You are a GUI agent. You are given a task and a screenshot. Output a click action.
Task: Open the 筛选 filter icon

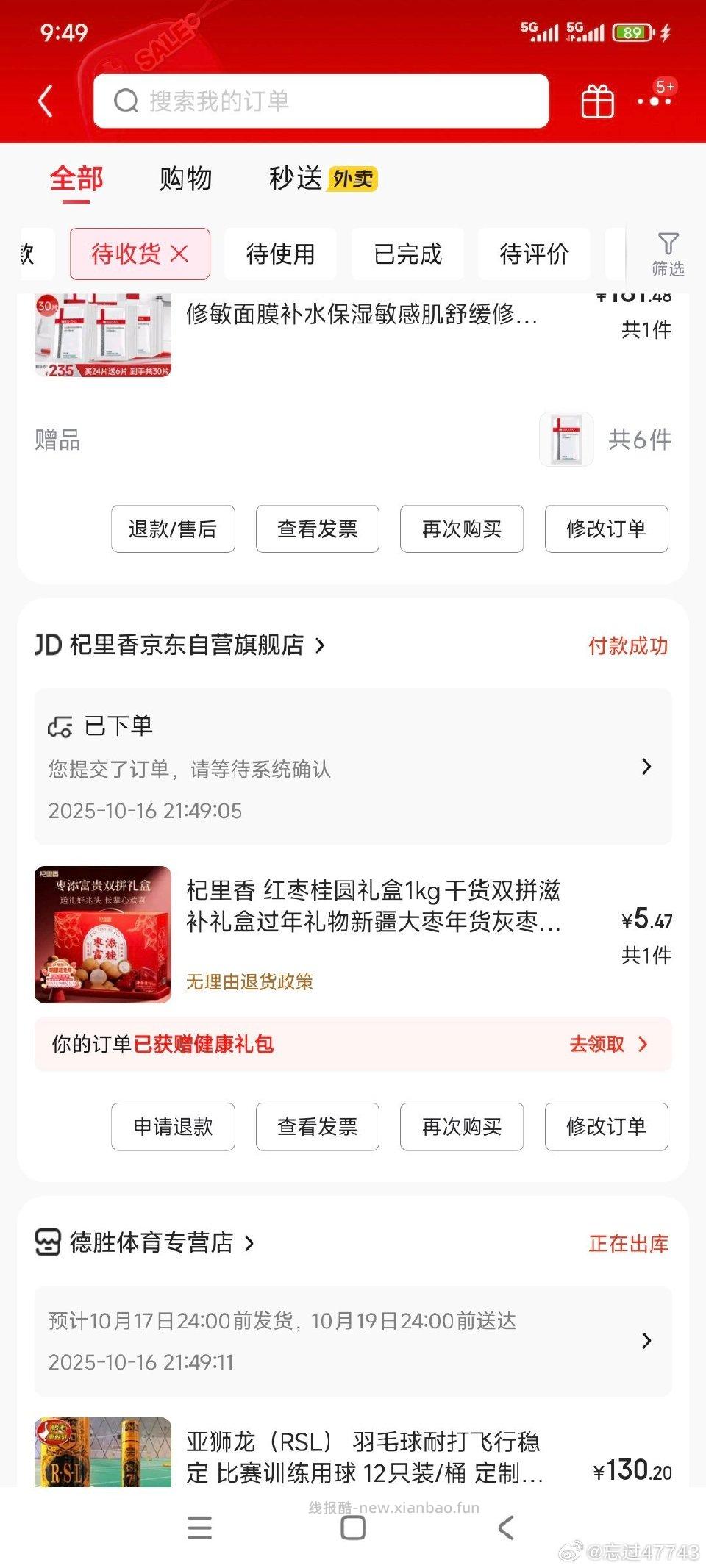(668, 254)
